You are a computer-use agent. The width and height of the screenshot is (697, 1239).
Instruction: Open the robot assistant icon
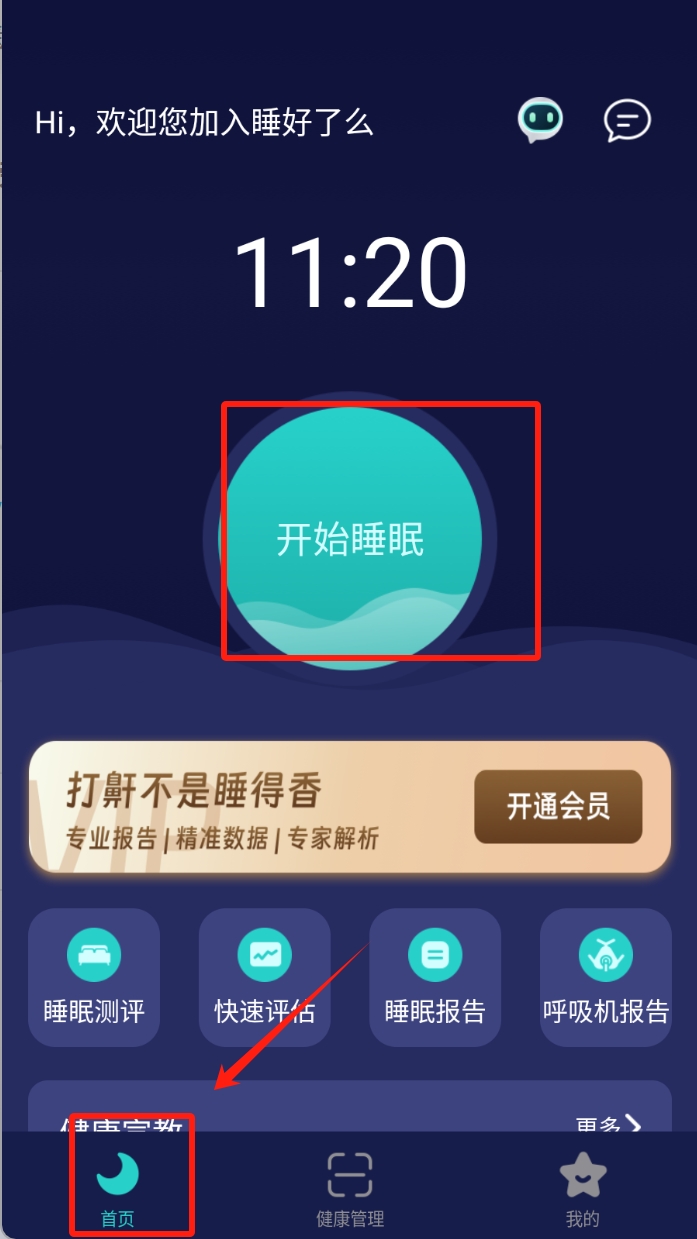point(540,121)
